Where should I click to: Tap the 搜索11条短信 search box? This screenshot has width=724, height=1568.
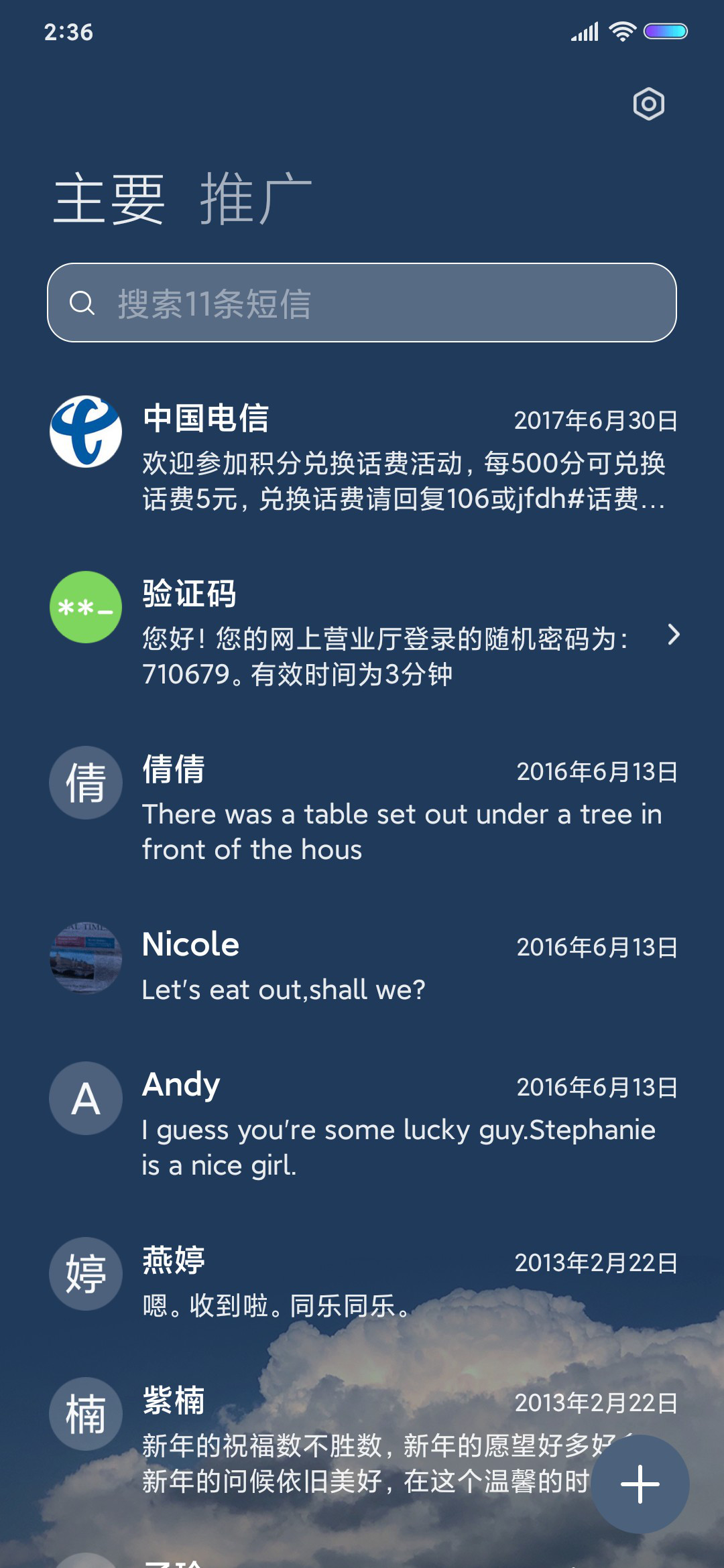pyautogui.click(x=362, y=303)
